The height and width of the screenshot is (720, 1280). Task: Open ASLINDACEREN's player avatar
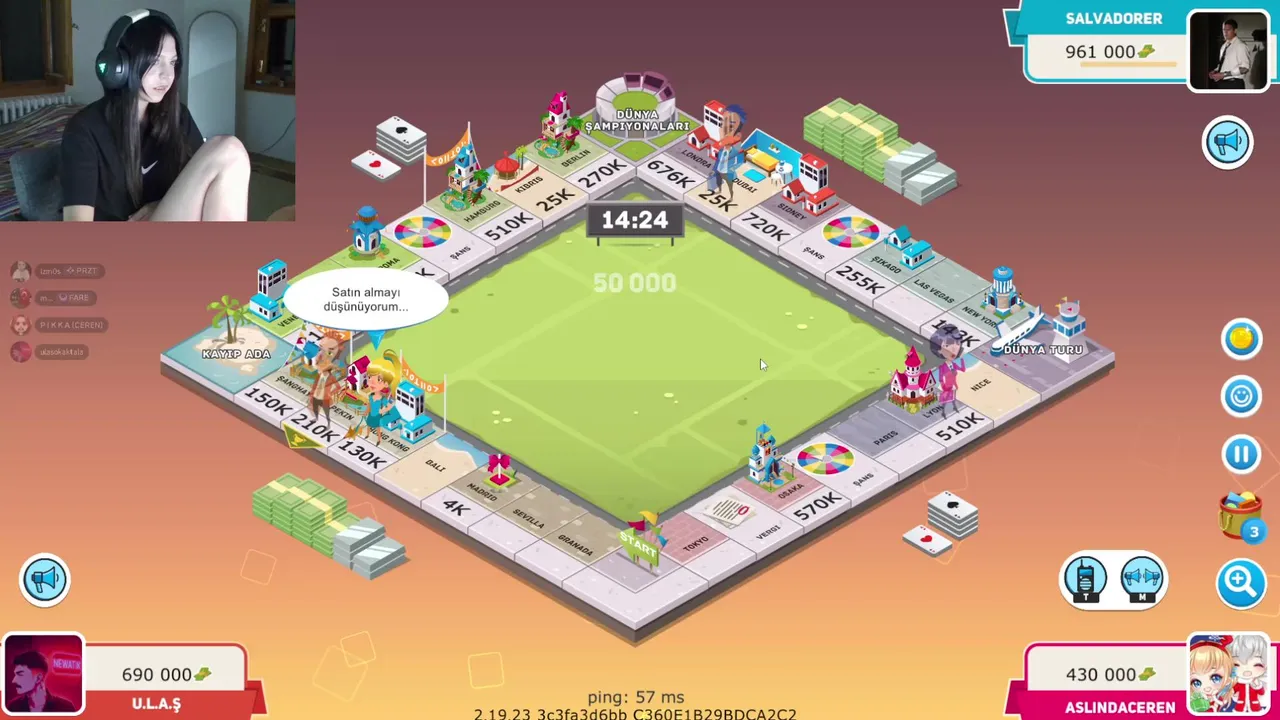1228,673
